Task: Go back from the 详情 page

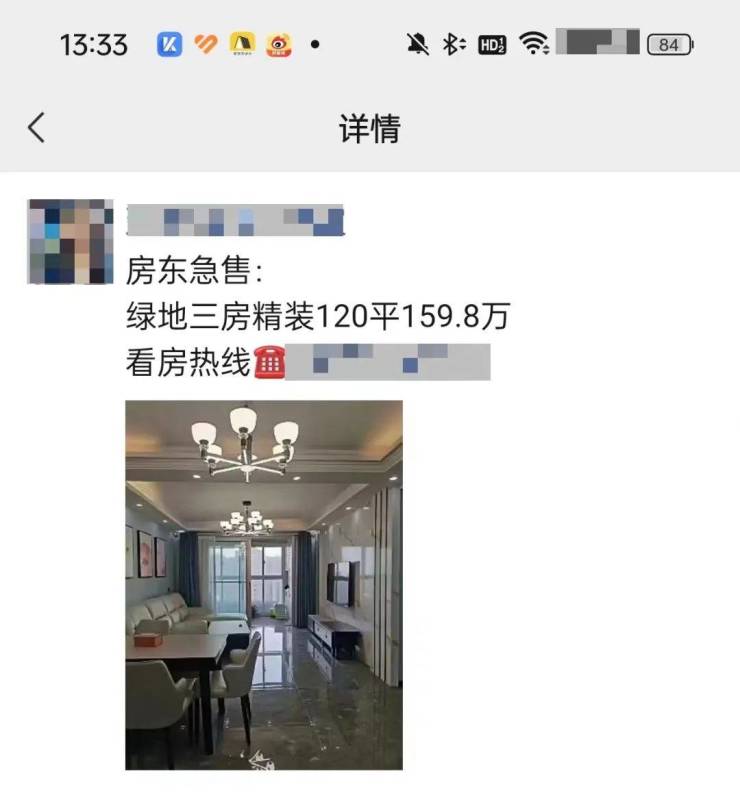Action: tap(37, 128)
